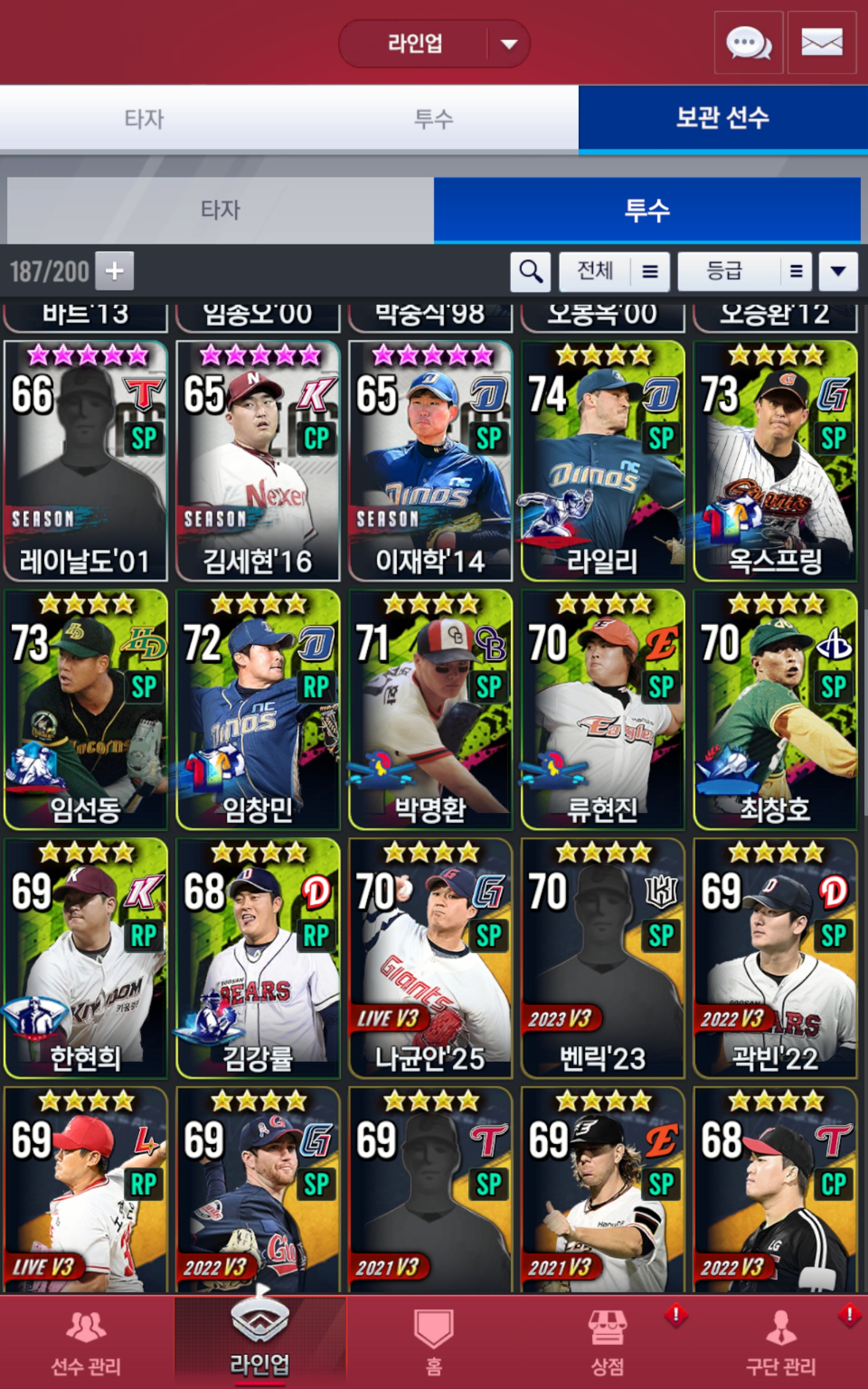Image resolution: width=868 pixels, height=1389 pixels.
Task: Switch to the top-level 투수 tab
Action: point(433,119)
